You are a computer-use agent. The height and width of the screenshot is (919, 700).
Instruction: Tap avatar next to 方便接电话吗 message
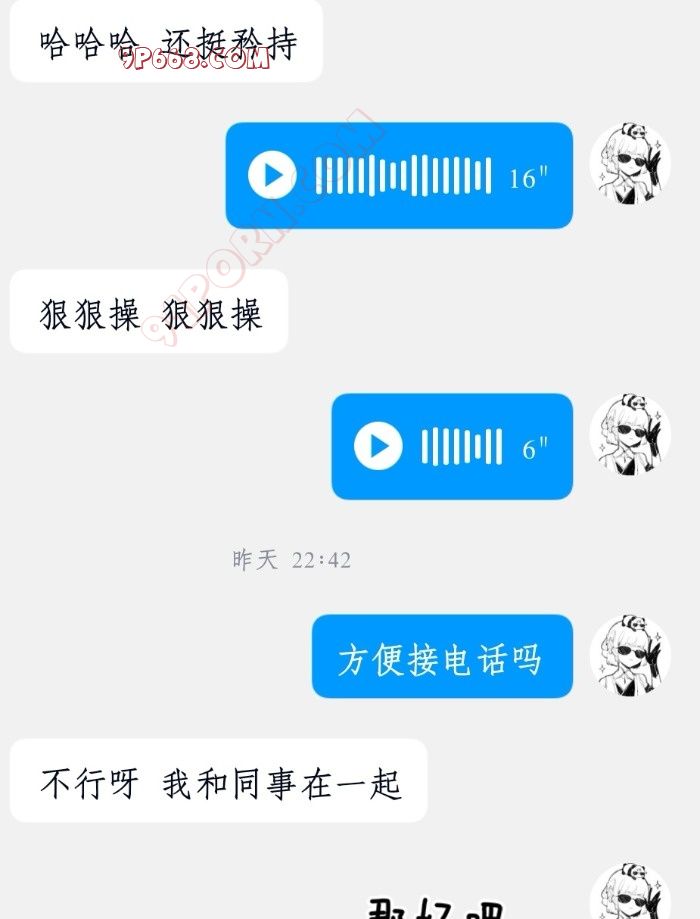click(x=630, y=656)
